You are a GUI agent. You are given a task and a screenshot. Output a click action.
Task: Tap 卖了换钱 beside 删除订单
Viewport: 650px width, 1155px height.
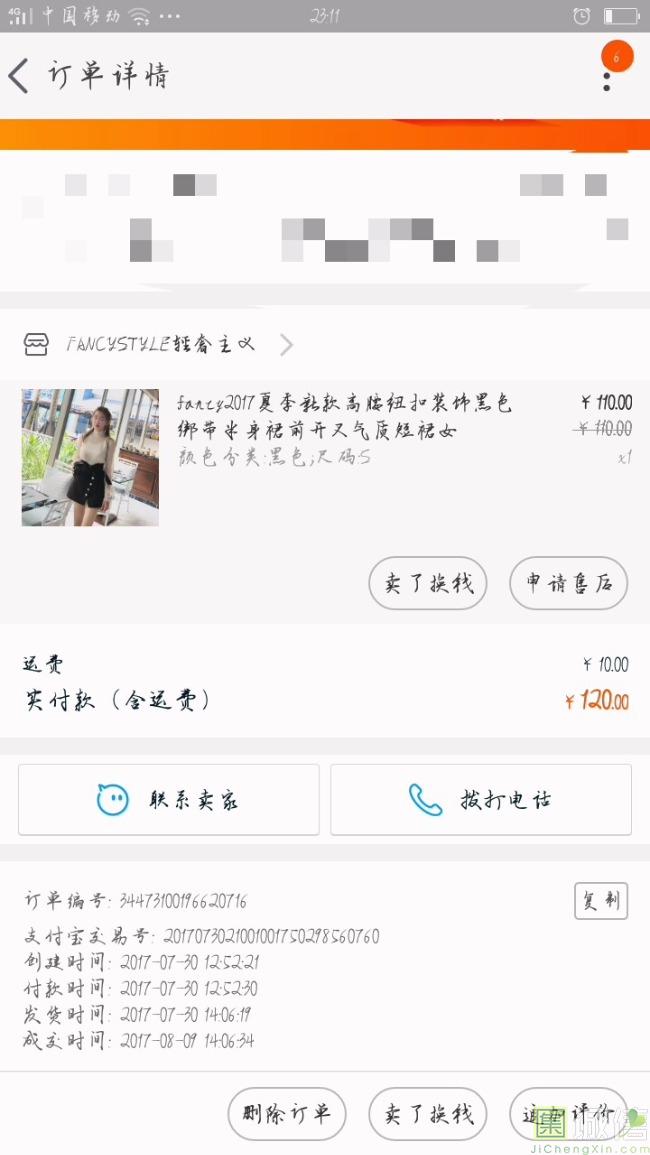coord(428,1113)
